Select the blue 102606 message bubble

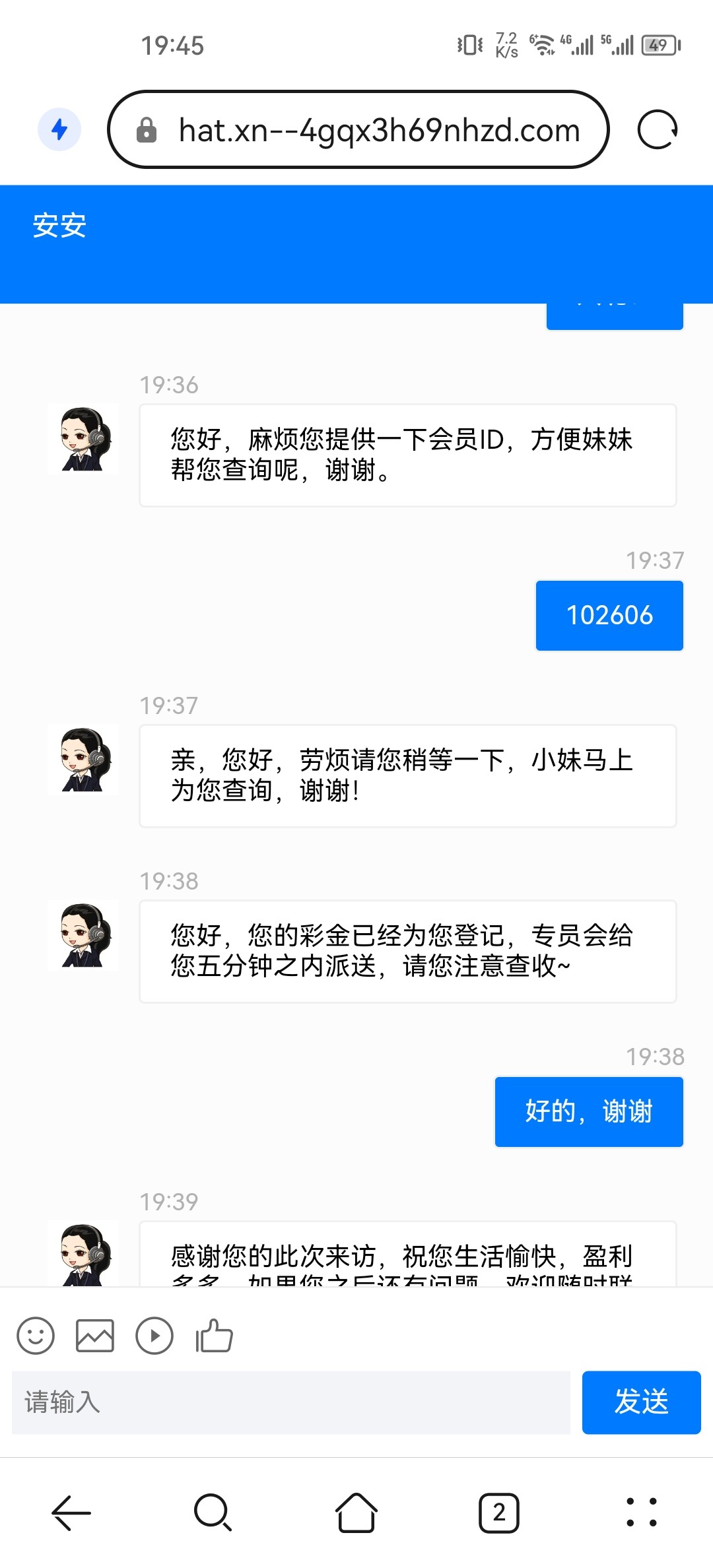click(608, 615)
